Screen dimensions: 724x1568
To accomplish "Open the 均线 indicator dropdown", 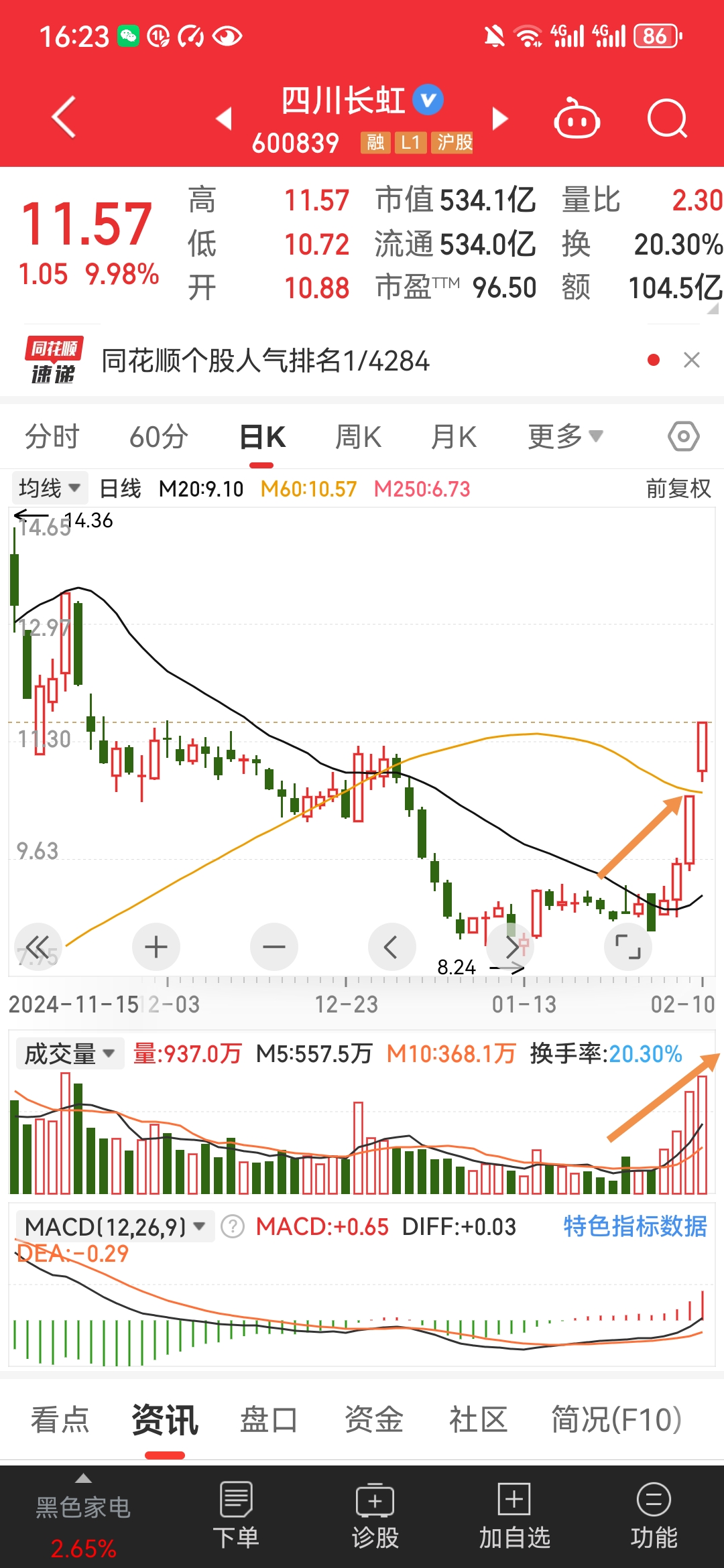I will pyautogui.click(x=50, y=488).
